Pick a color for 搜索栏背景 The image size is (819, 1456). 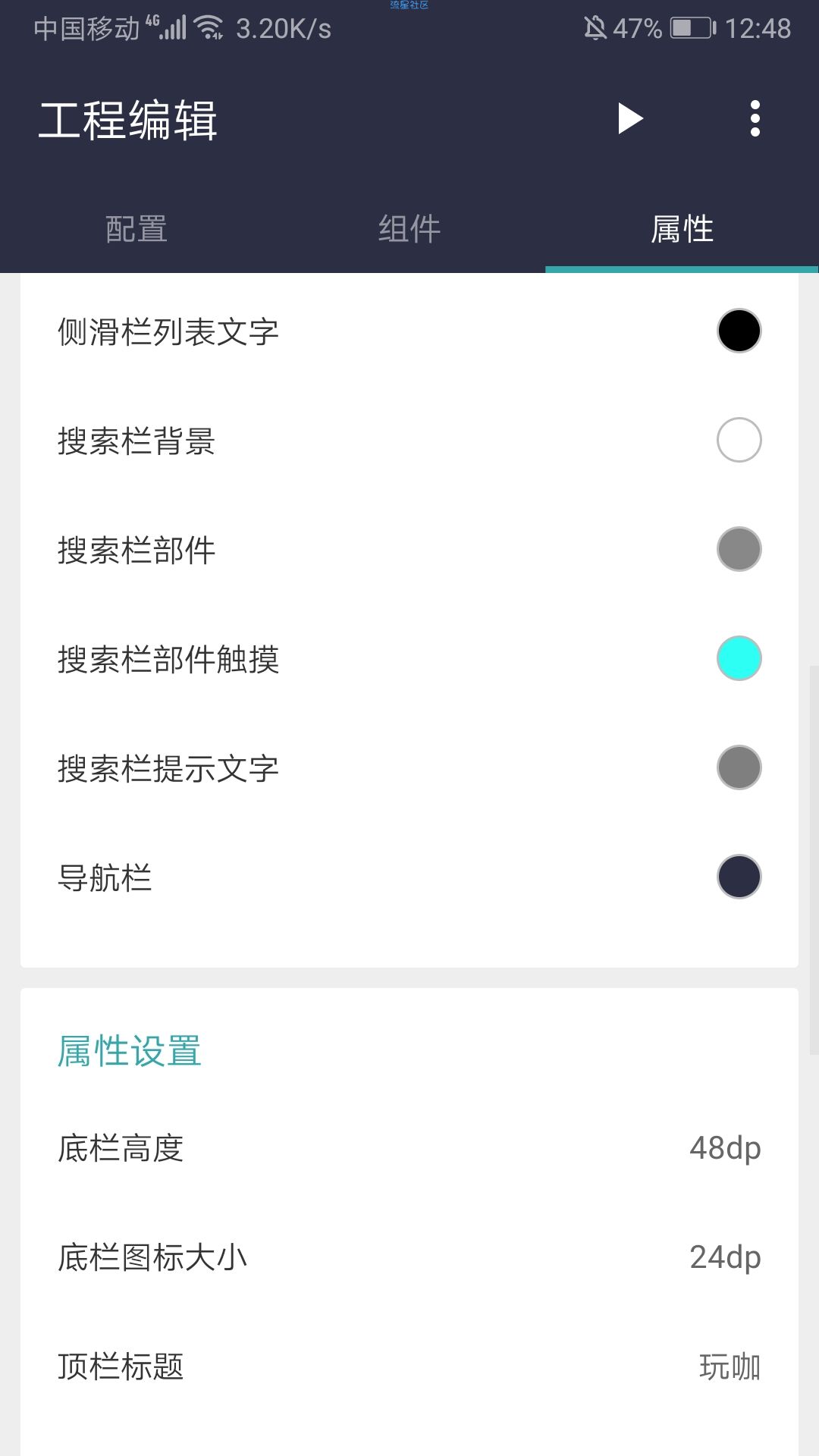coord(739,440)
